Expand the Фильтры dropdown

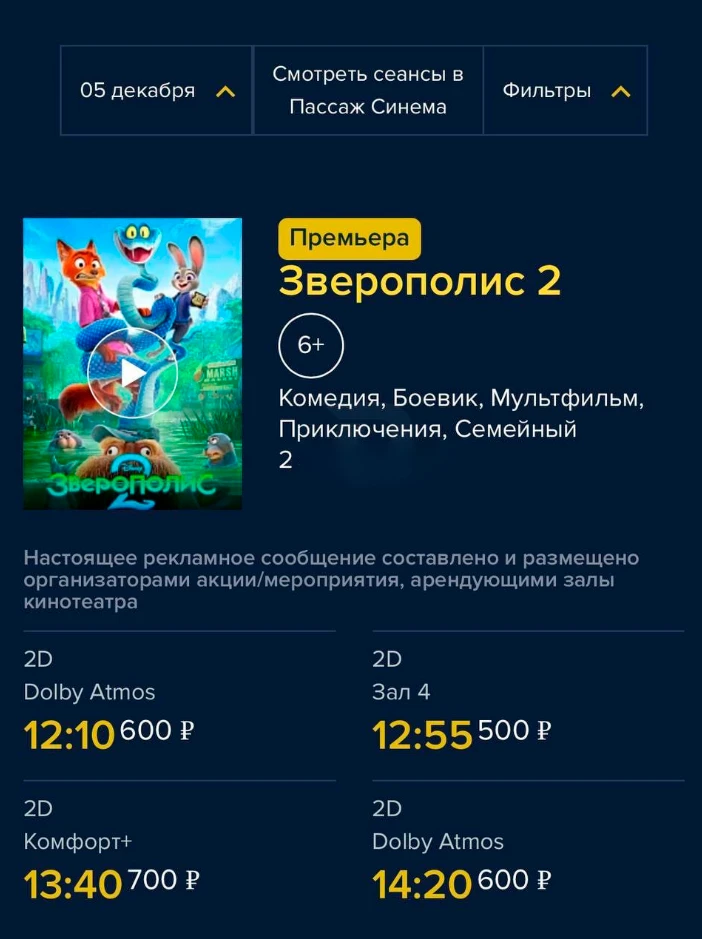[566, 91]
